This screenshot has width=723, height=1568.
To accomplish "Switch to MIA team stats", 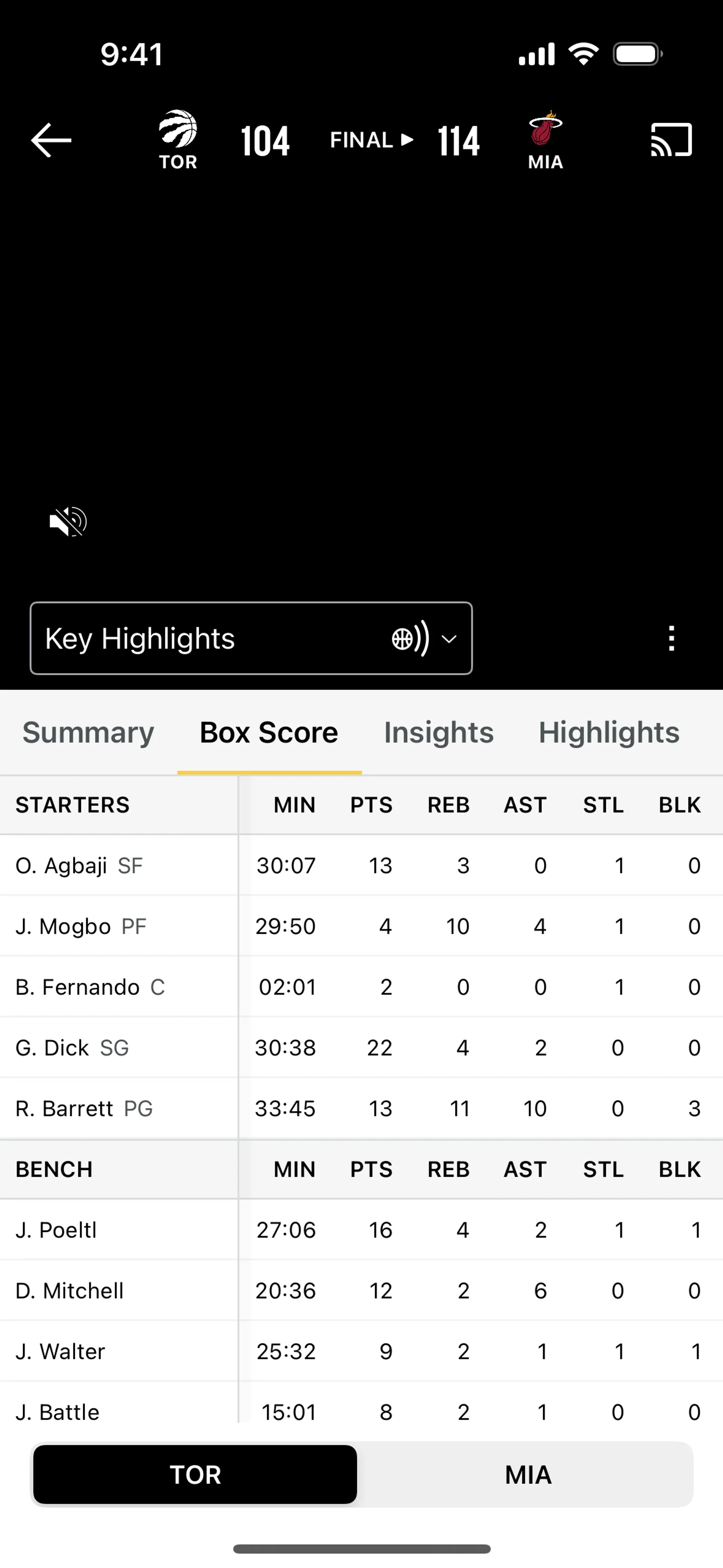I will 528,1475.
